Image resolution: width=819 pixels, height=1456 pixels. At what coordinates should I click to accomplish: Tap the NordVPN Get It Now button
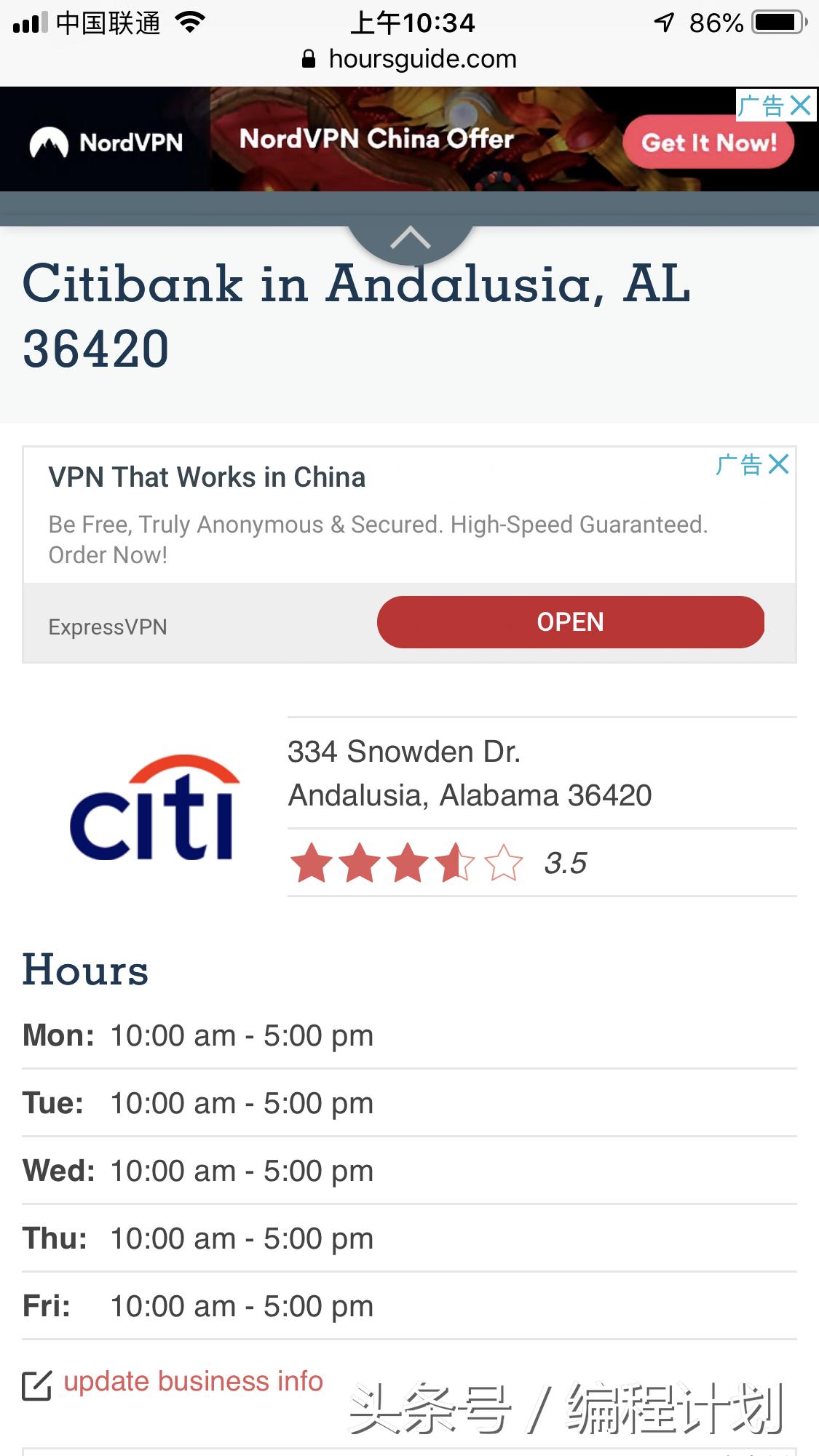(708, 142)
